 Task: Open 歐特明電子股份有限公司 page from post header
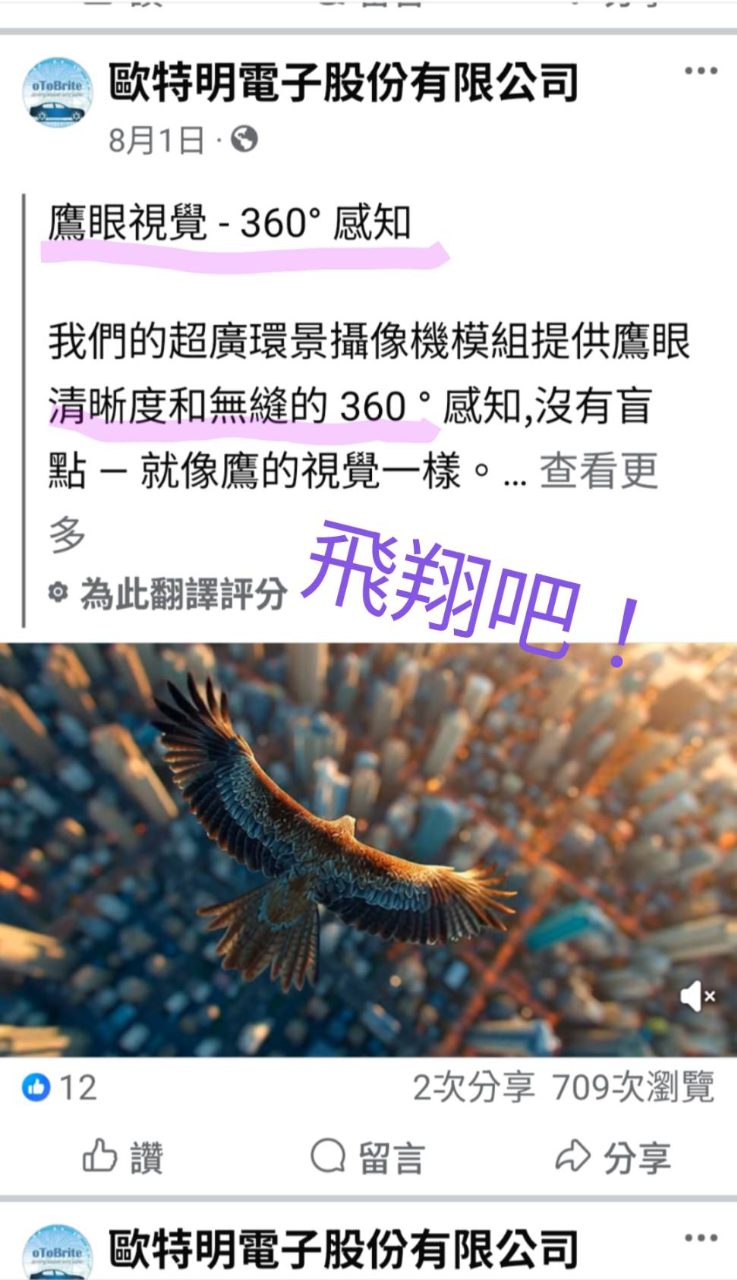(343, 84)
